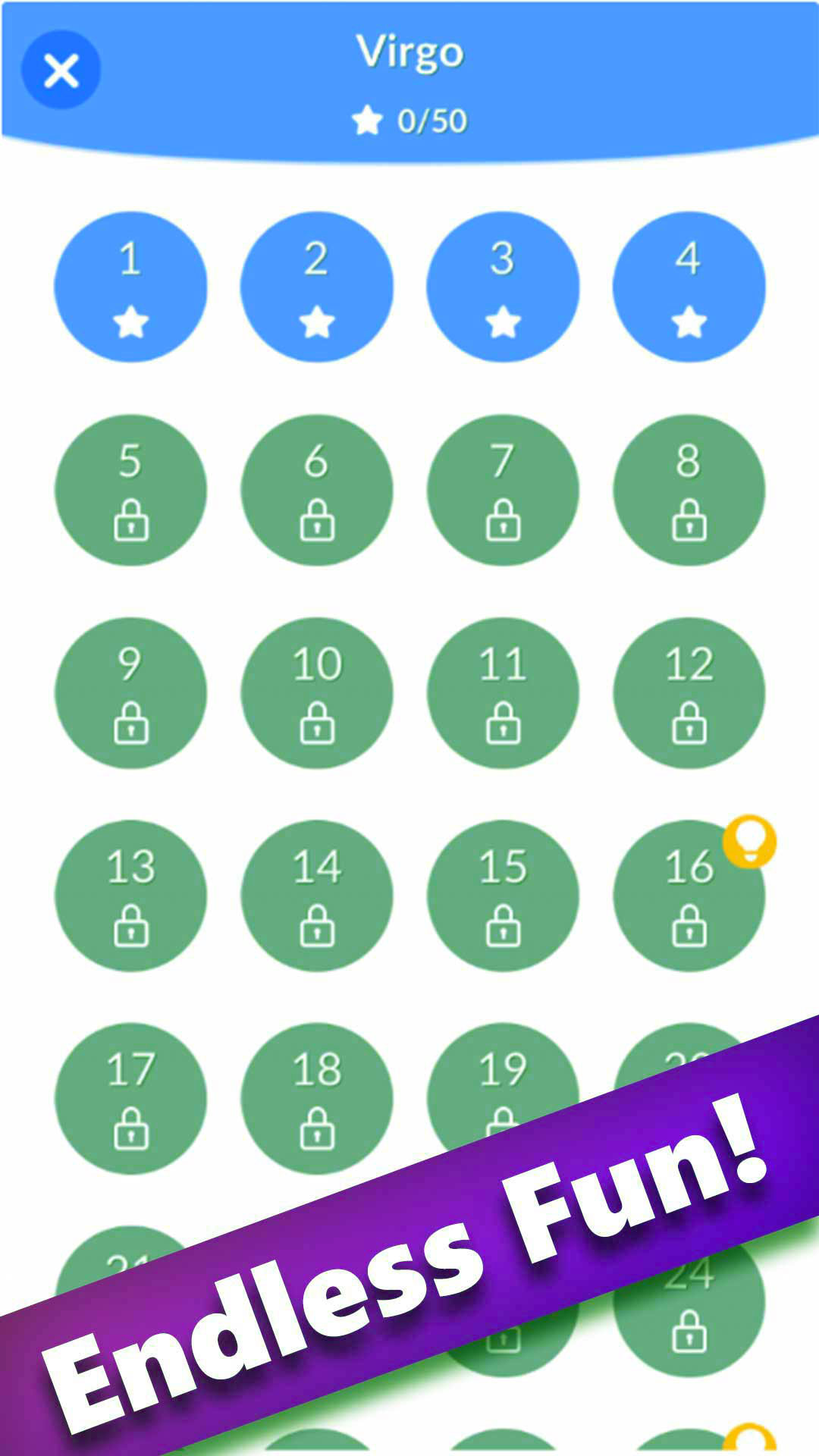Open level 1 in the Virgo pack
Screen dimensions: 819x1456
(130, 284)
